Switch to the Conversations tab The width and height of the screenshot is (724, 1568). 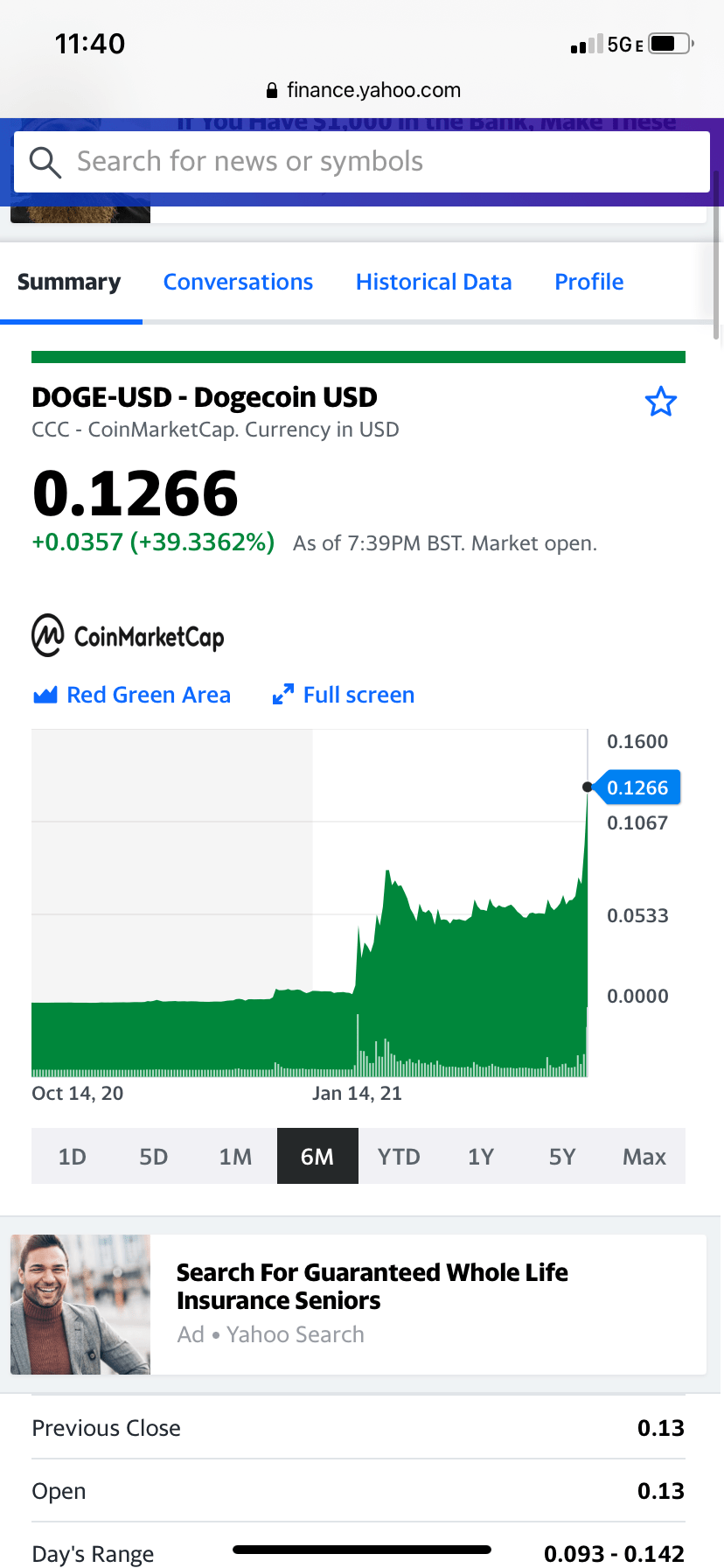[x=238, y=282]
